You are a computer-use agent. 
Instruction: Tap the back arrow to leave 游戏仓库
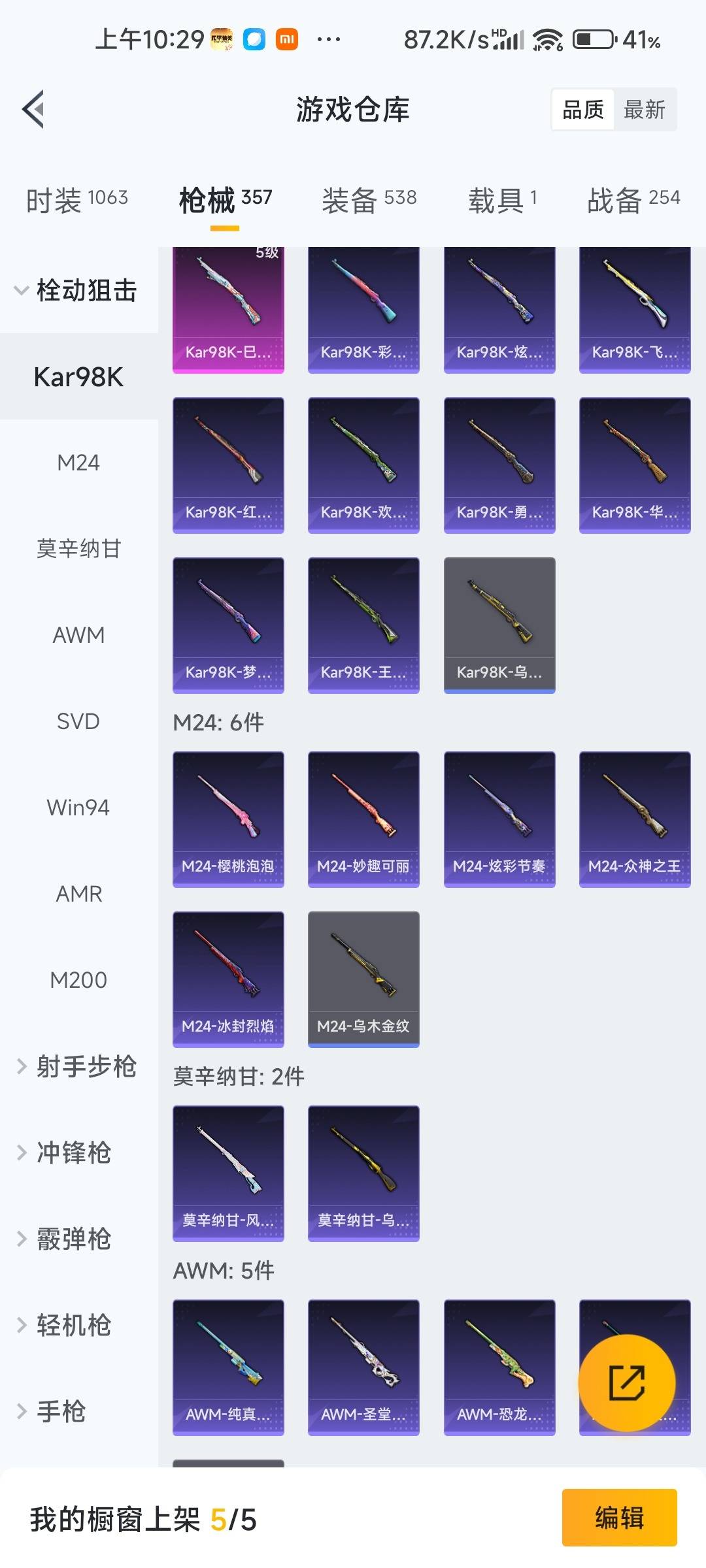[x=34, y=109]
